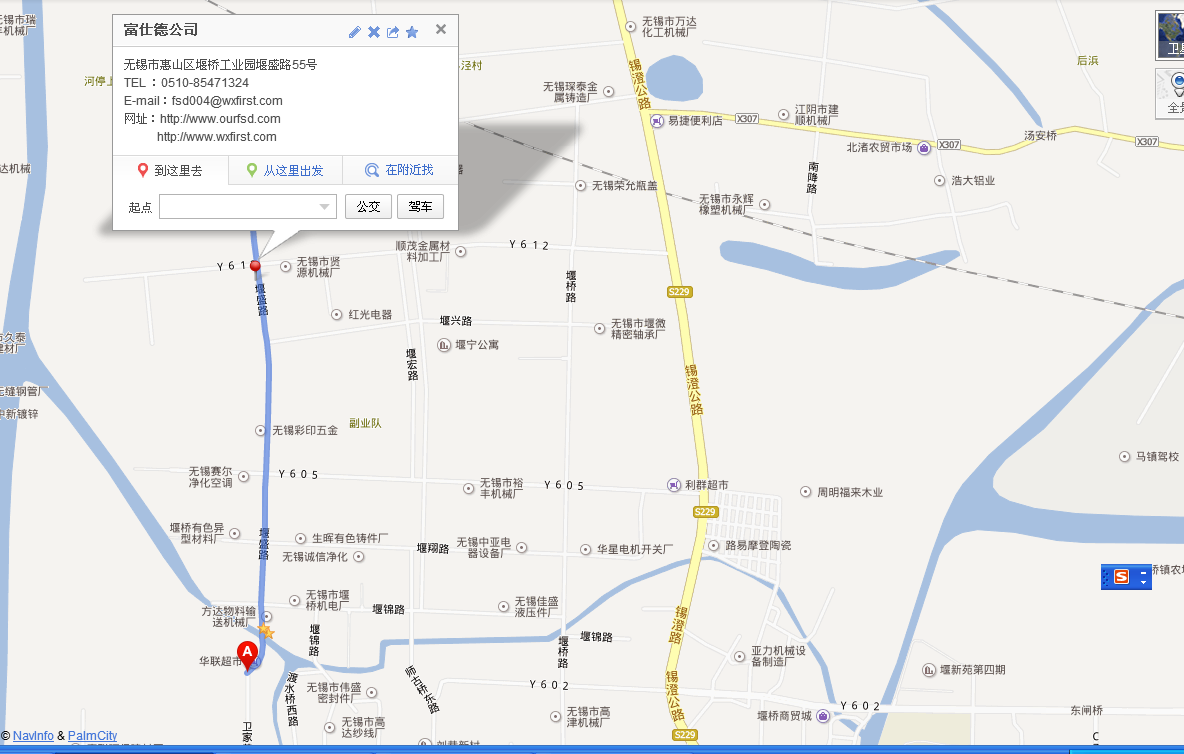
Task: Get bus directions with 公交 button
Action: [368, 207]
